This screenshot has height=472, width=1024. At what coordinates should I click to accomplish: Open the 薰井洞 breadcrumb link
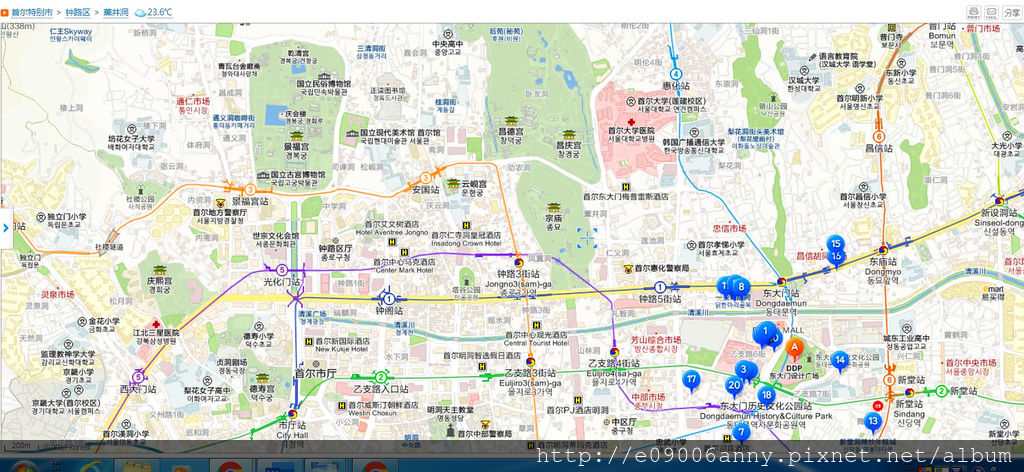pyautogui.click(x=116, y=12)
